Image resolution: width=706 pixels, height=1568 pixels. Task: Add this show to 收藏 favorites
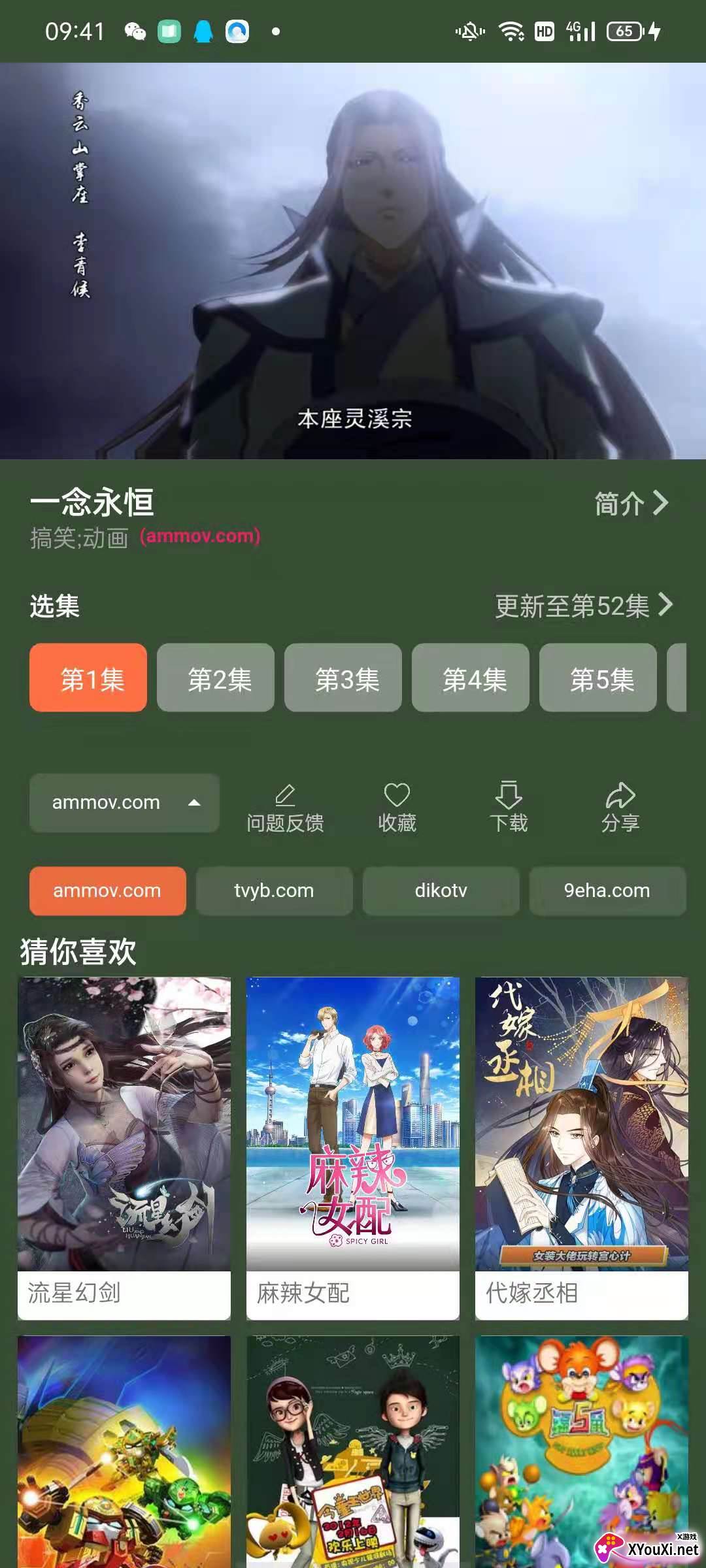(397, 809)
